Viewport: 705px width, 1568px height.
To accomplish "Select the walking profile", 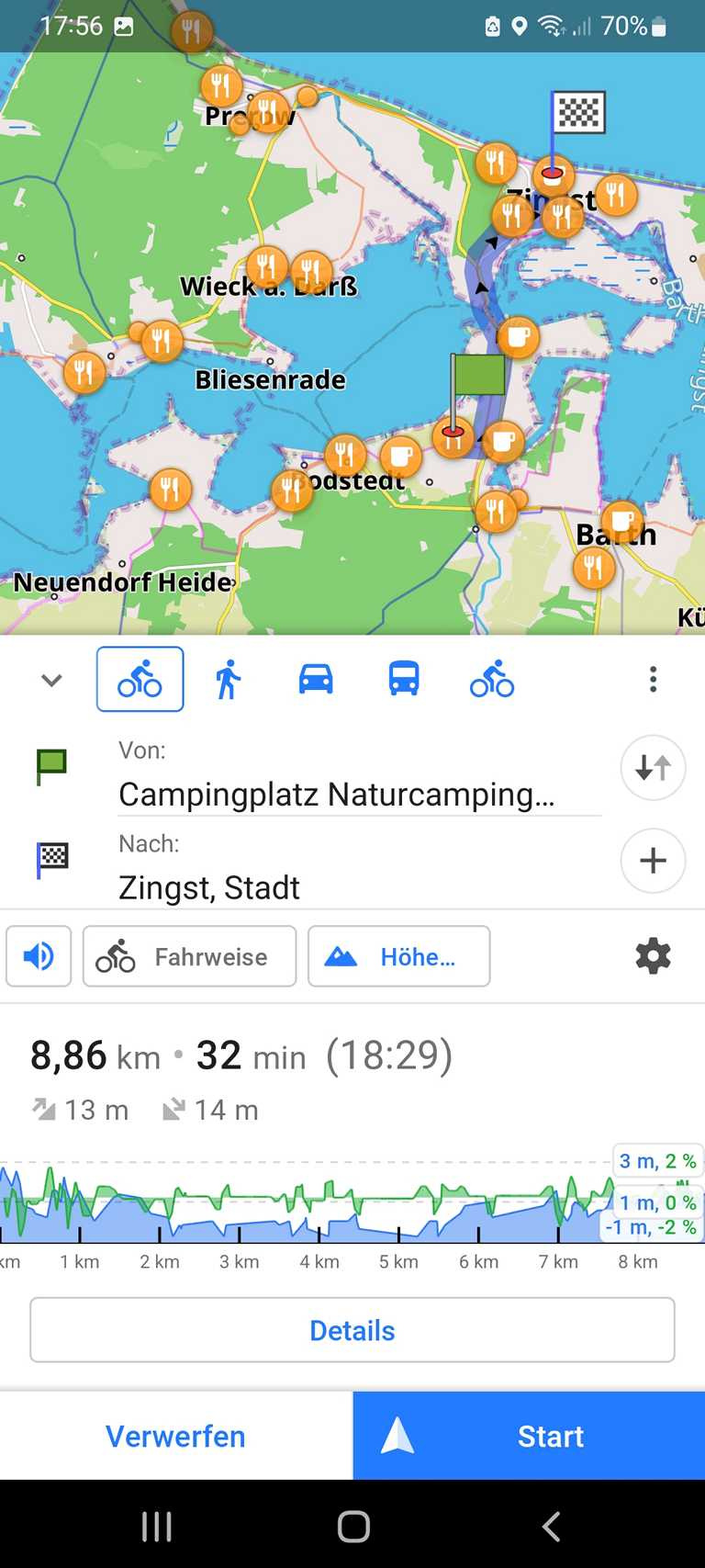I will point(228,680).
